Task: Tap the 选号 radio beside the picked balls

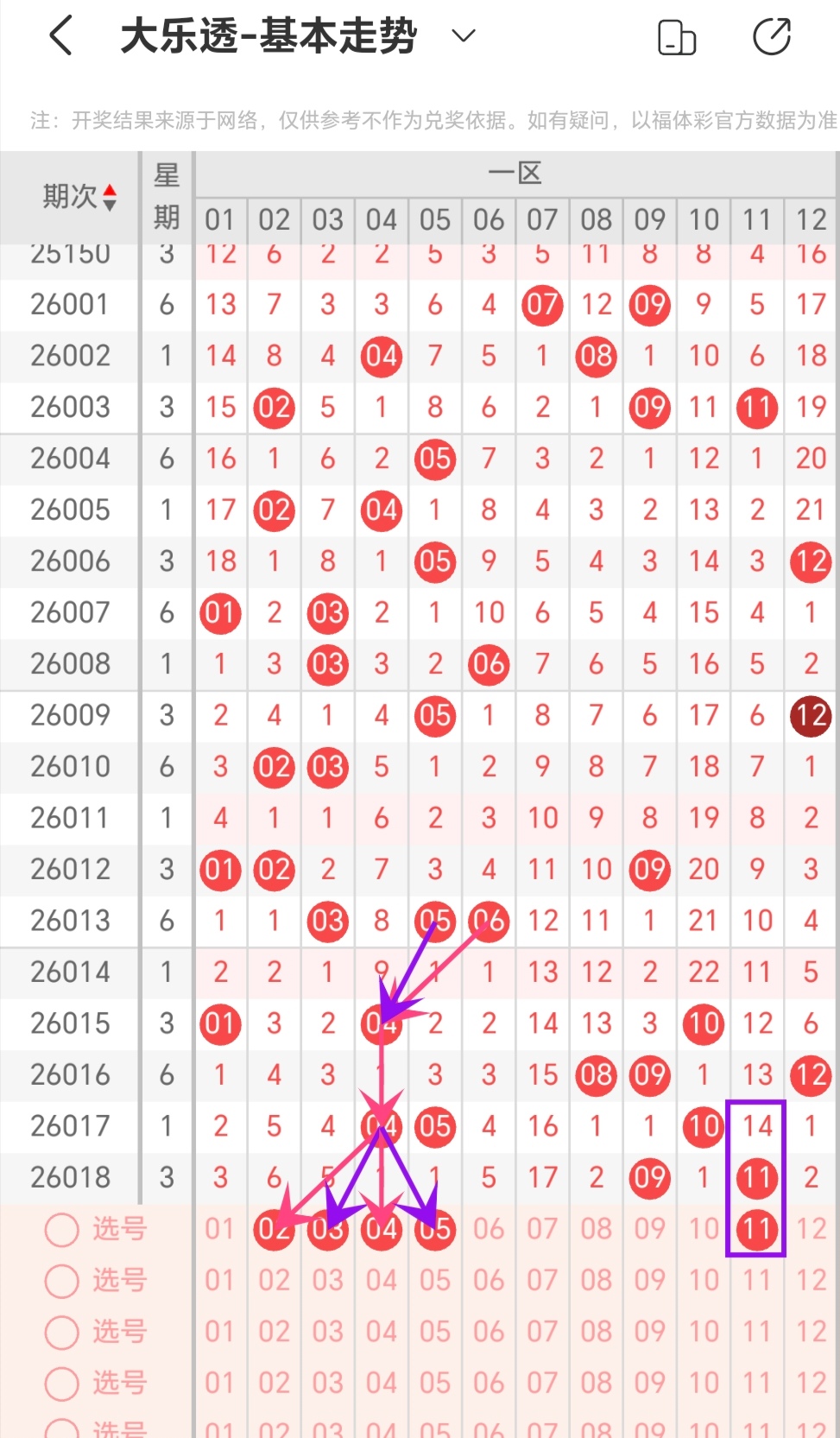Action: 62,1230
